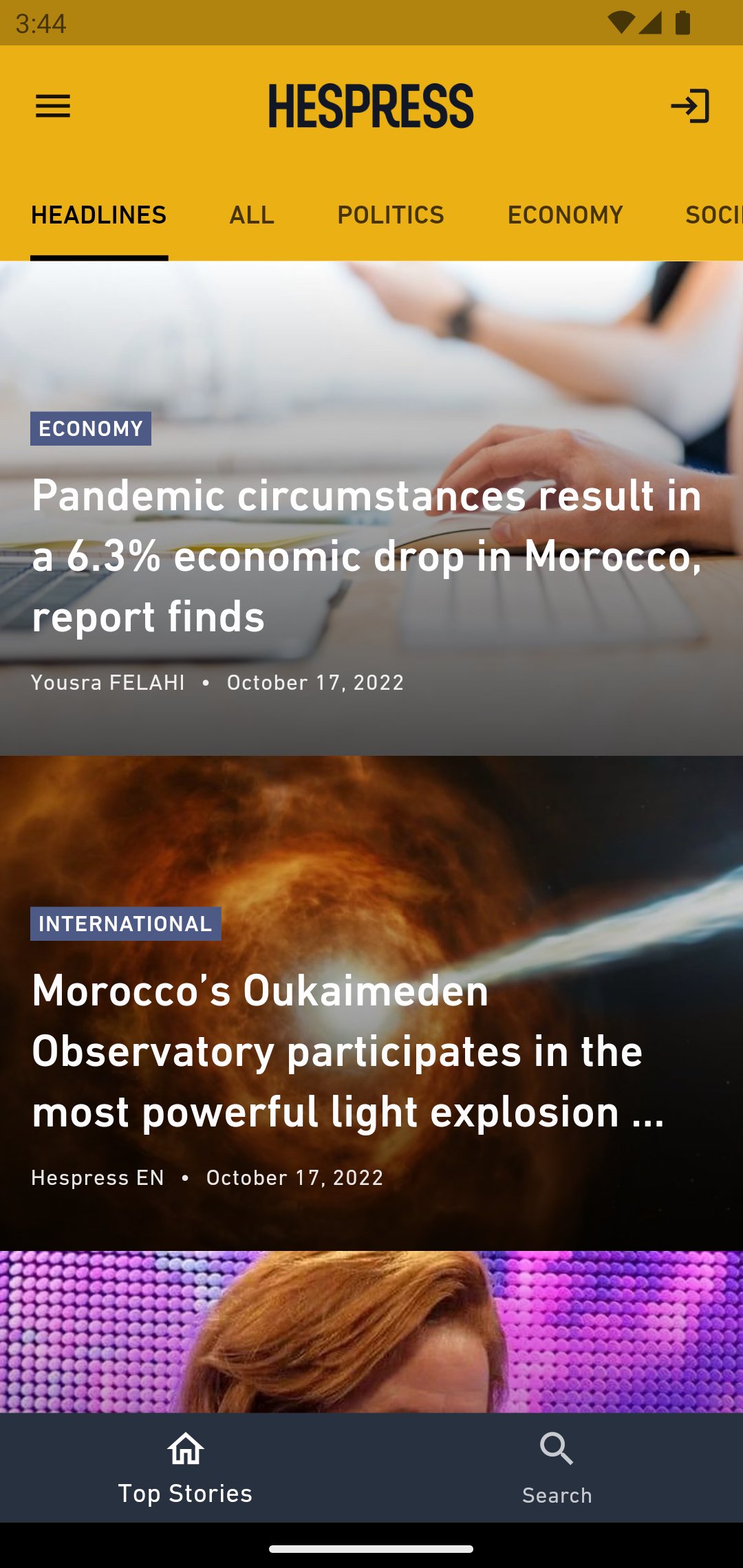Open the Oukaimeden Observatory light explosion article

click(347, 1051)
